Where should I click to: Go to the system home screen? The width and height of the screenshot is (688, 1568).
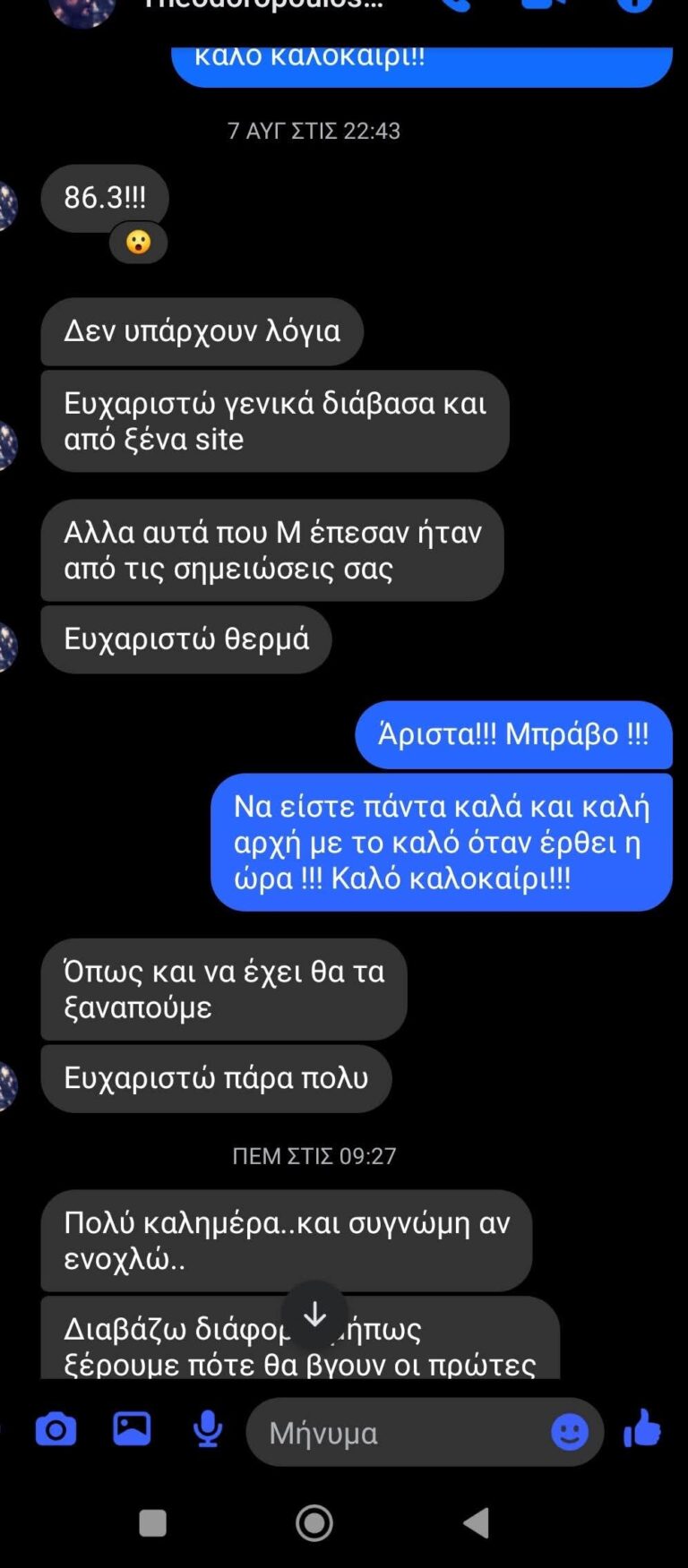[314, 1522]
